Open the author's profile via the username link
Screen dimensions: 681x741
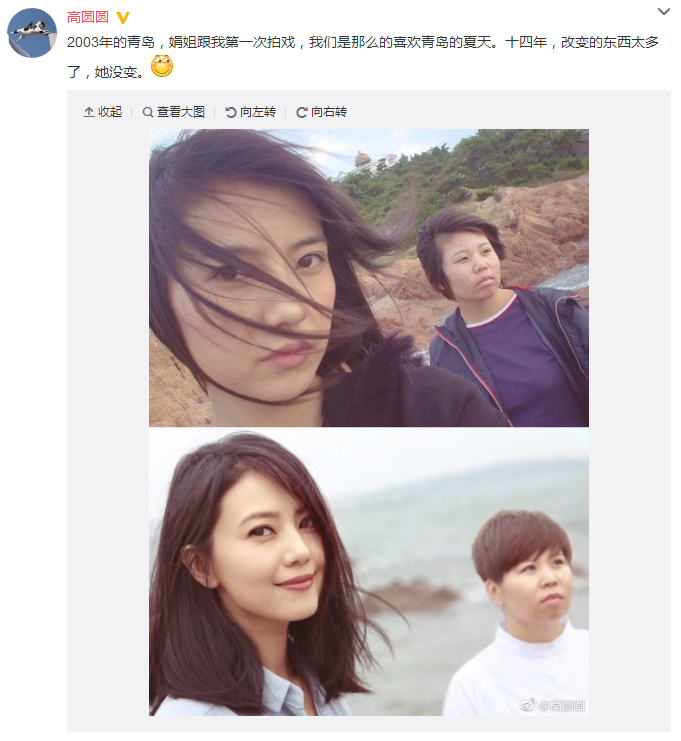[88, 17]
